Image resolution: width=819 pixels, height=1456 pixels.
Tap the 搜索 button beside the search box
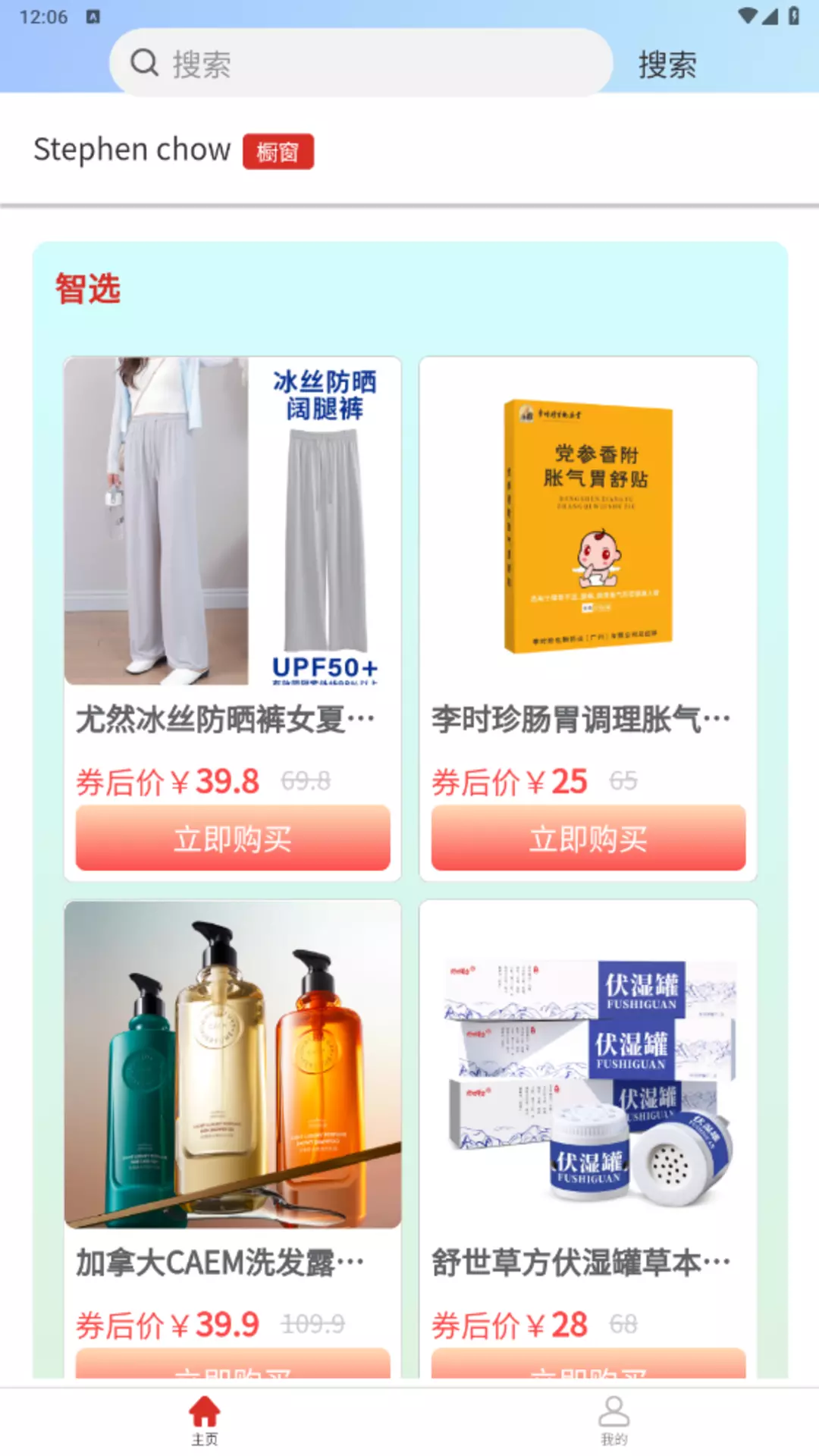pyautogui.click(x=667, y=64)
